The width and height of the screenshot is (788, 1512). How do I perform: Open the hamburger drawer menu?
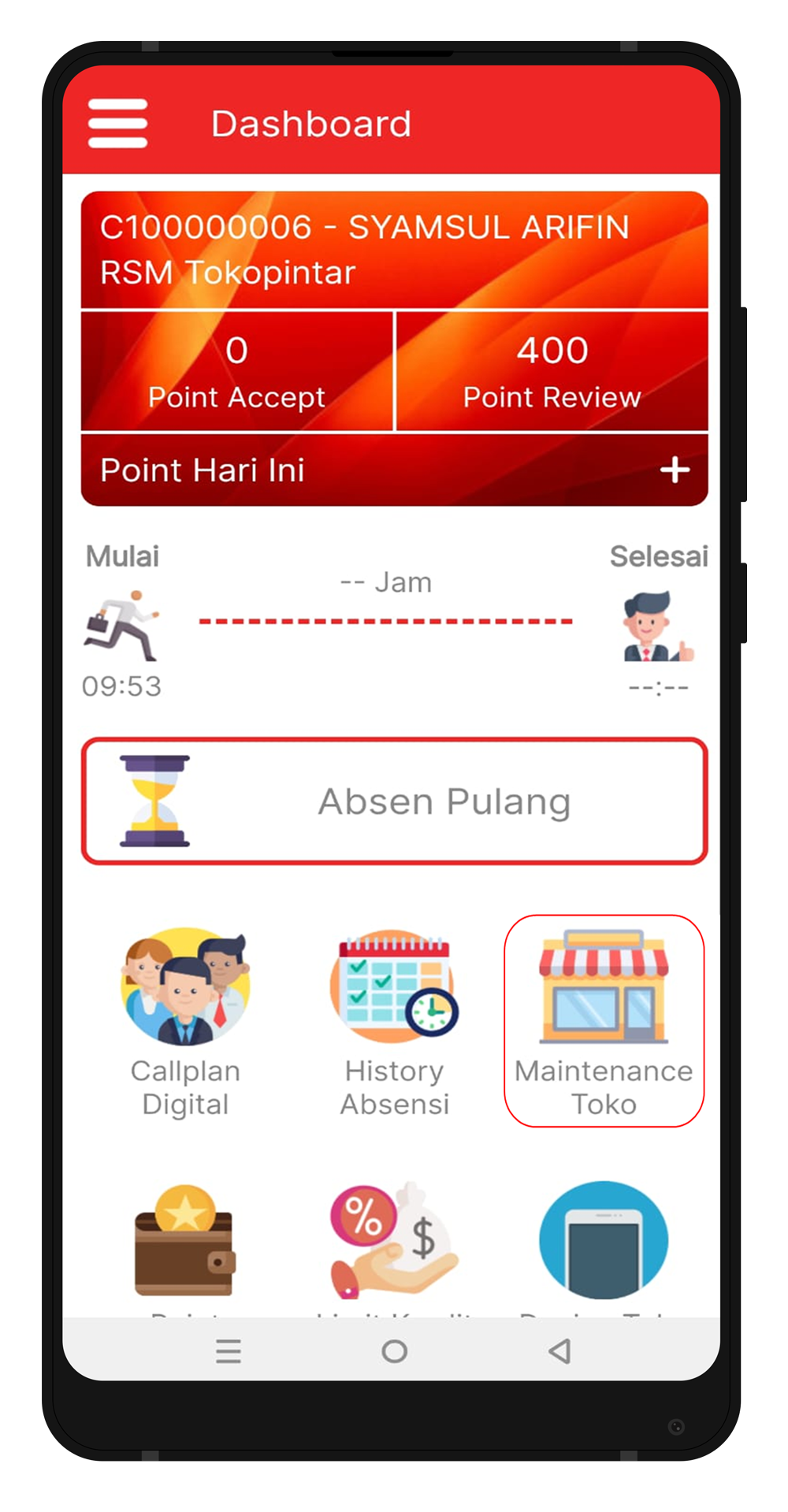tap(117, 124)
